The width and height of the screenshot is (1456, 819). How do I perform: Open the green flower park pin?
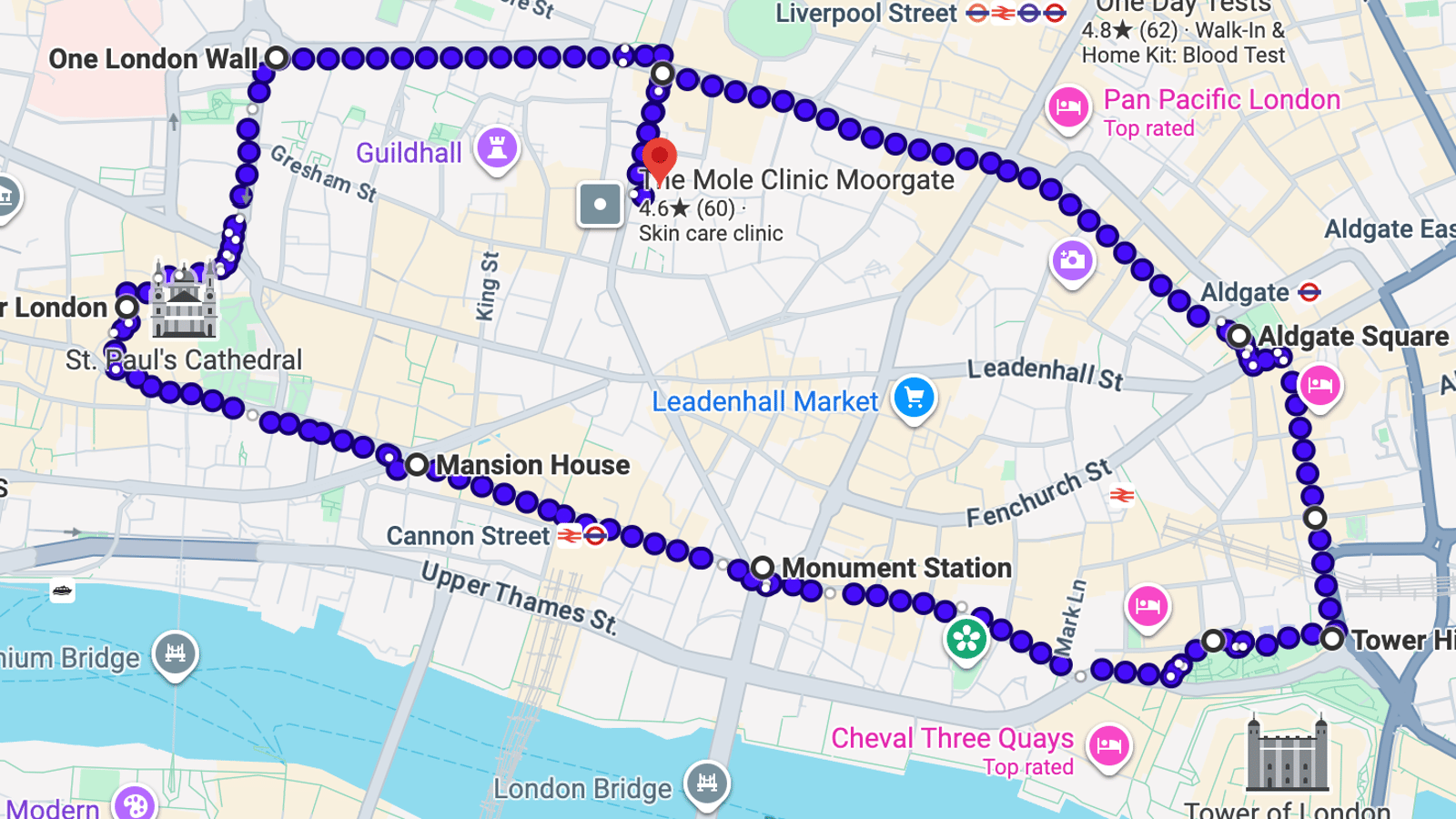966,641
